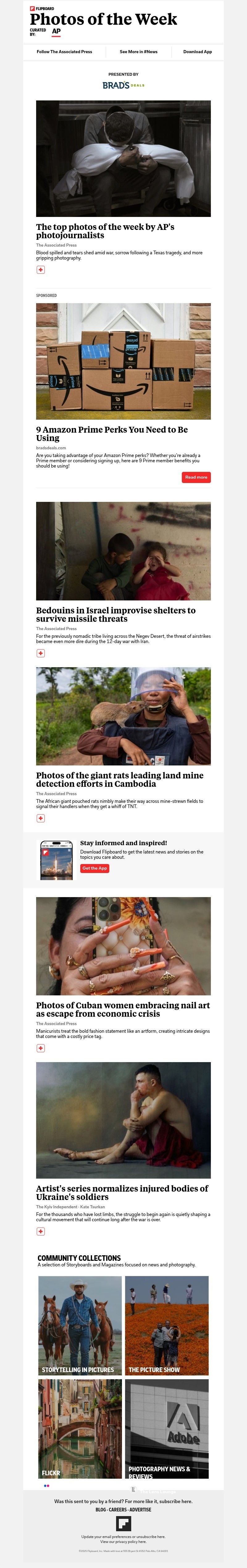This screenshot has width=247, height=1568.
Task: Tap Follow The Associated Press
Action: coord(64,52)
